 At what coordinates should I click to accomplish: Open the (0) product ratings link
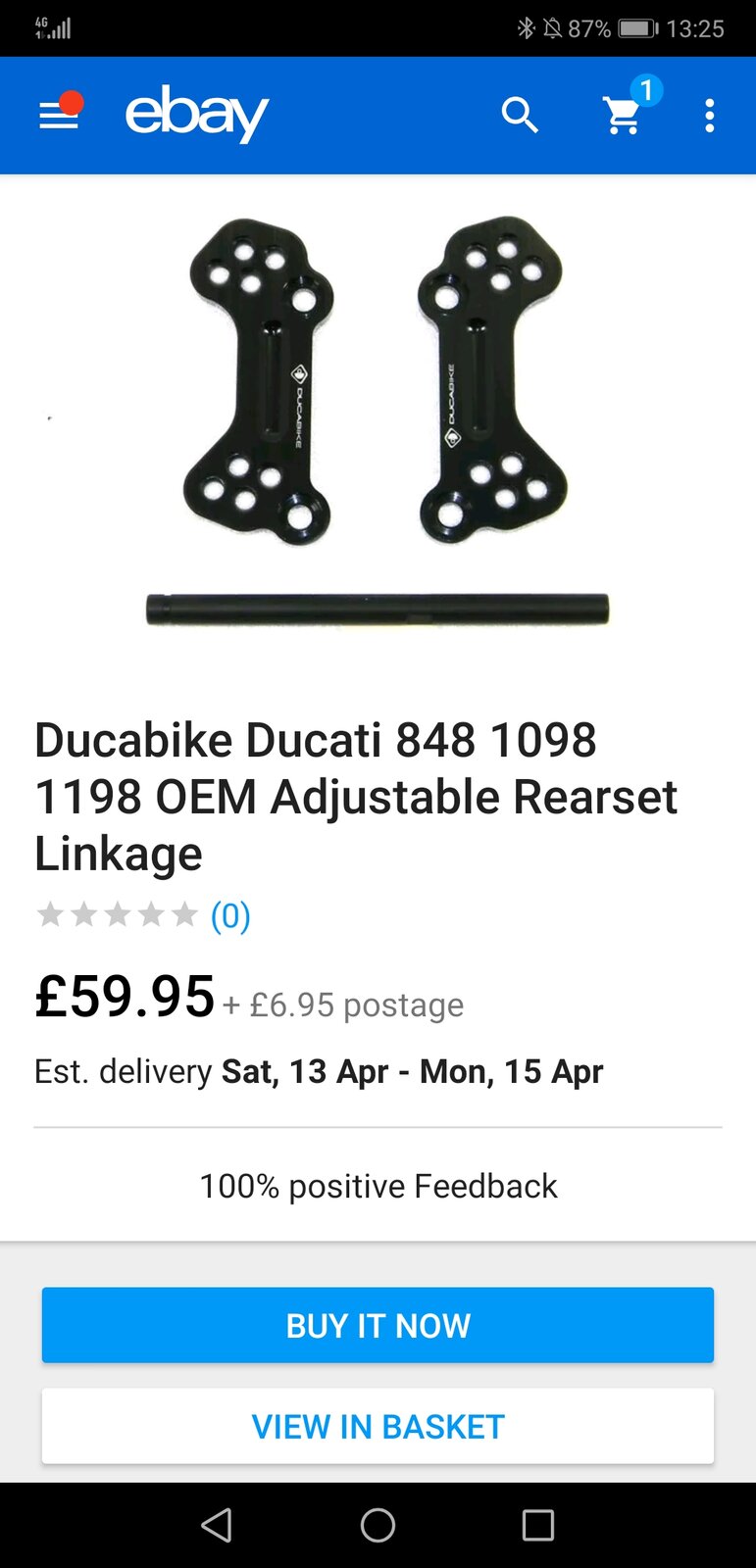[230, 916]
